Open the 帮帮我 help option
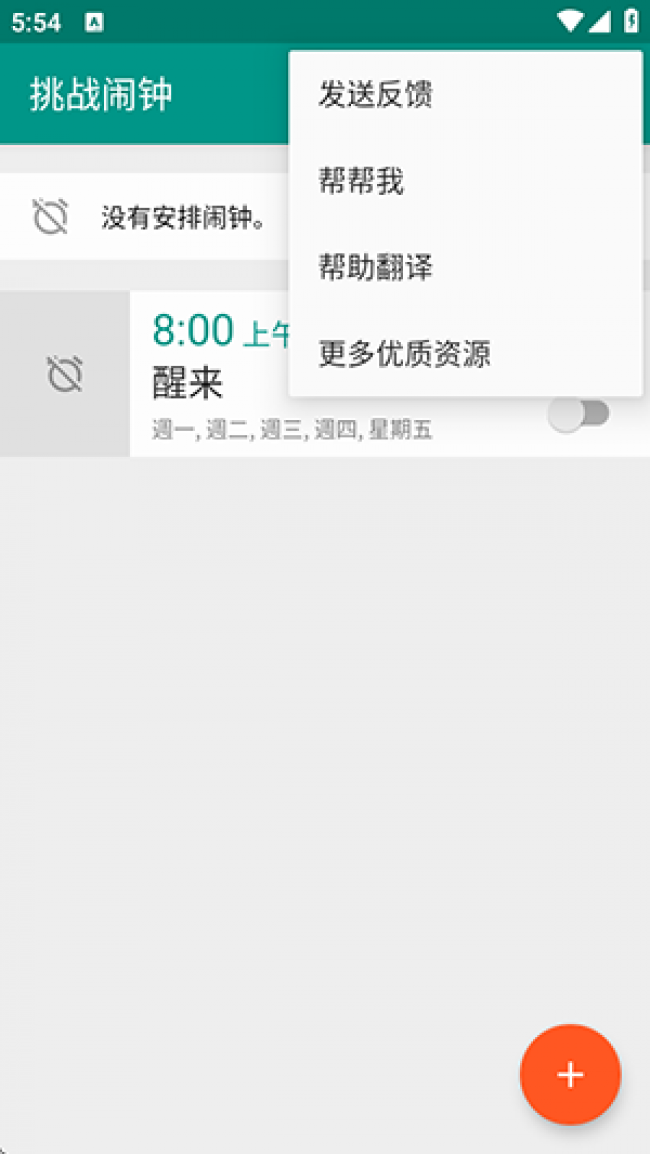Image resolution: width=650 pixels, height=1154 pixels. (x=465, y=181)
